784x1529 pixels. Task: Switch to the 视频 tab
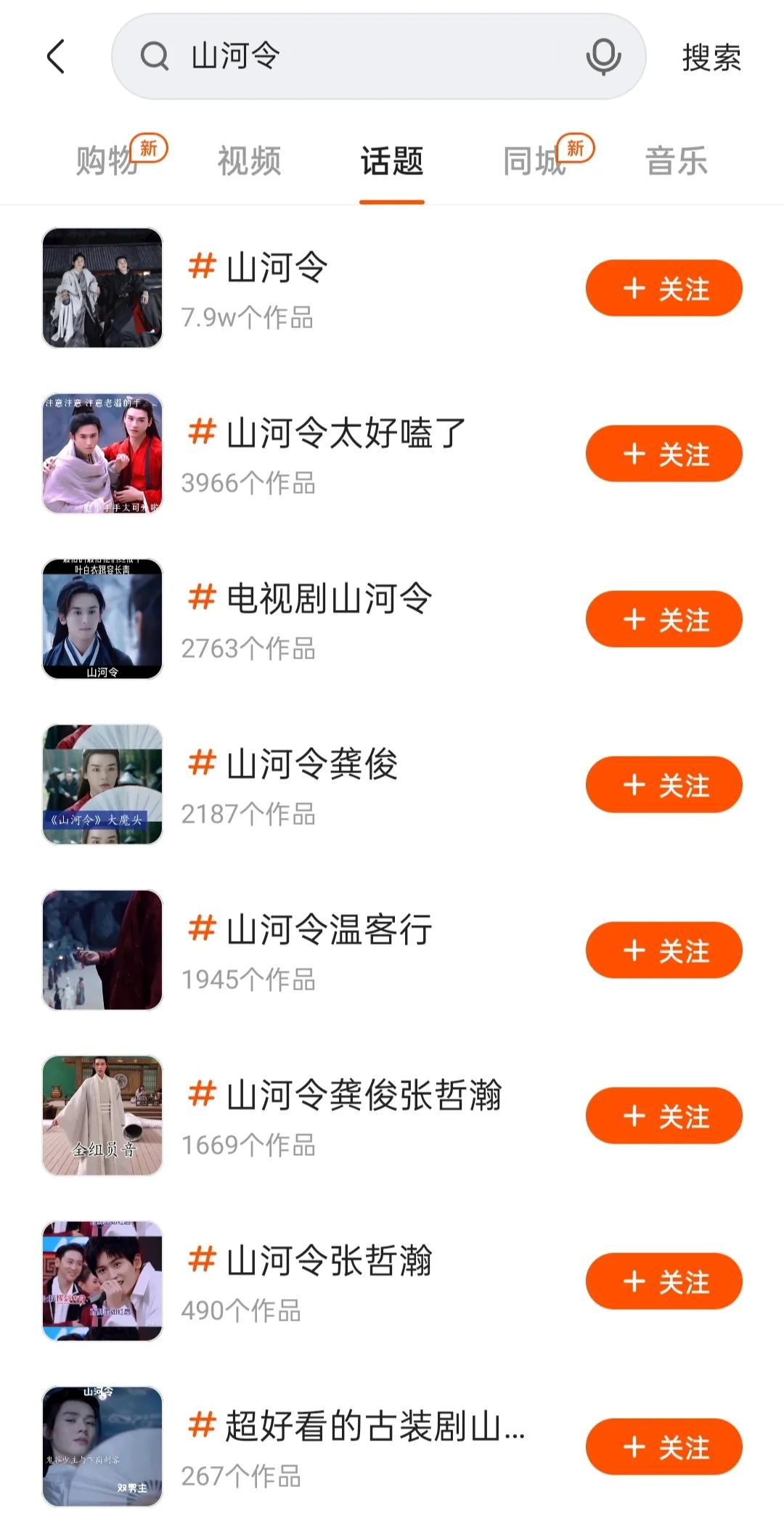[x=249, y=160]
